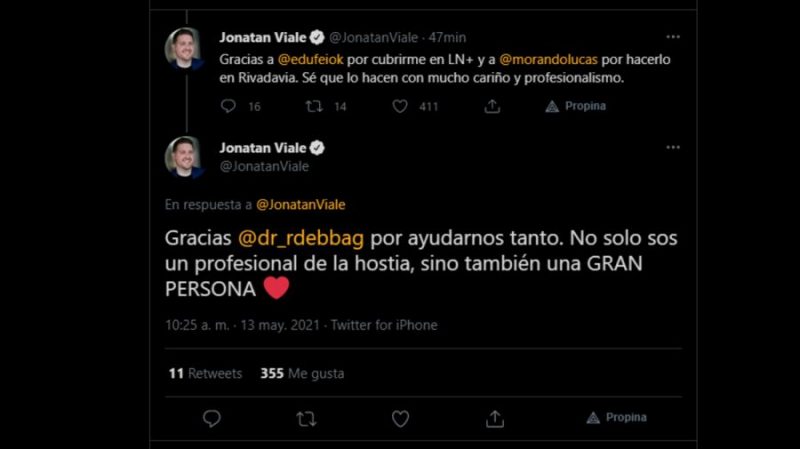
Task: Open overflow menu on the main tweet
Action: [673, 148]
